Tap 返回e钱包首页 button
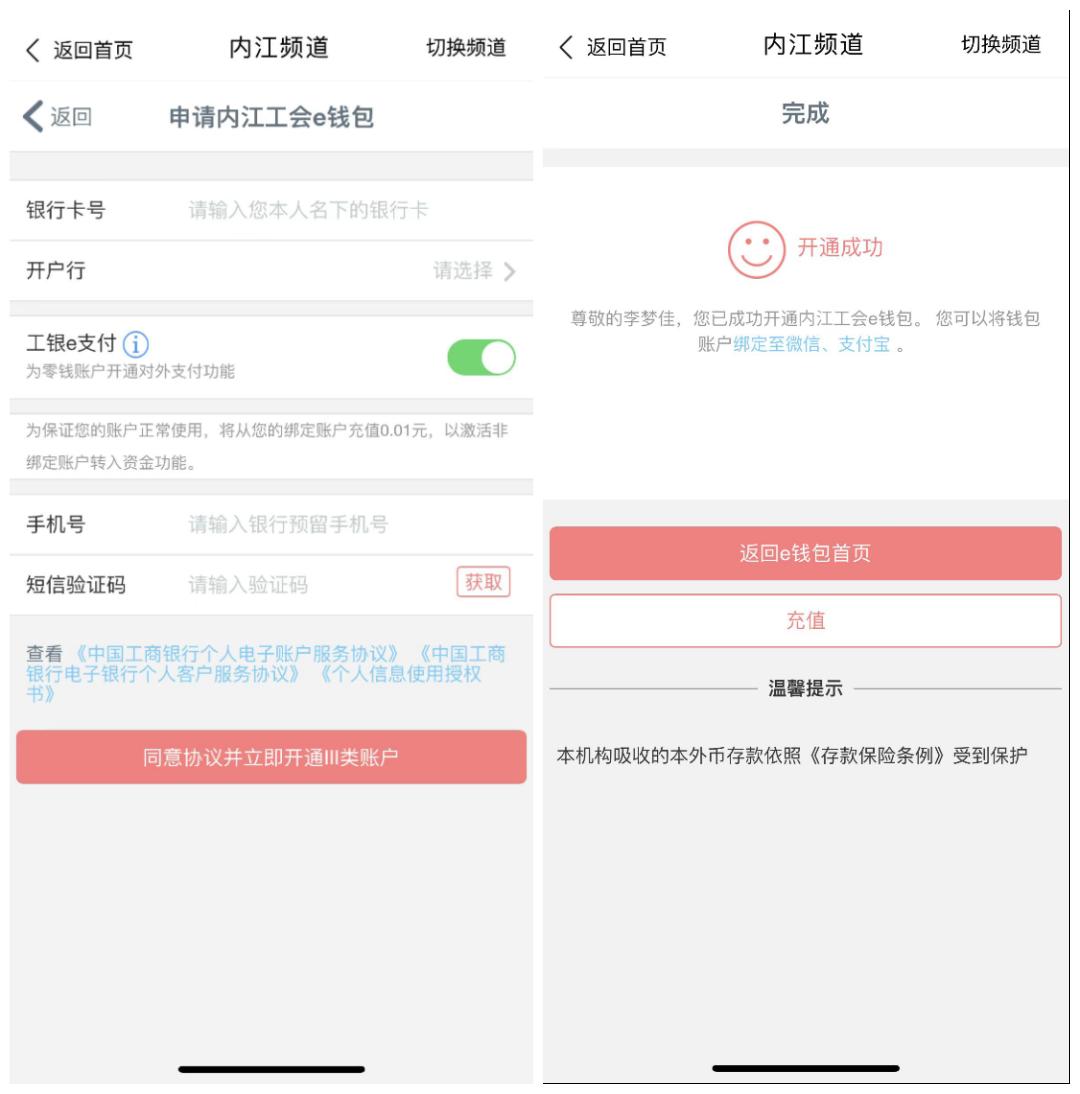This screenshot has width=1080, height=1094. tap(805, 553)
